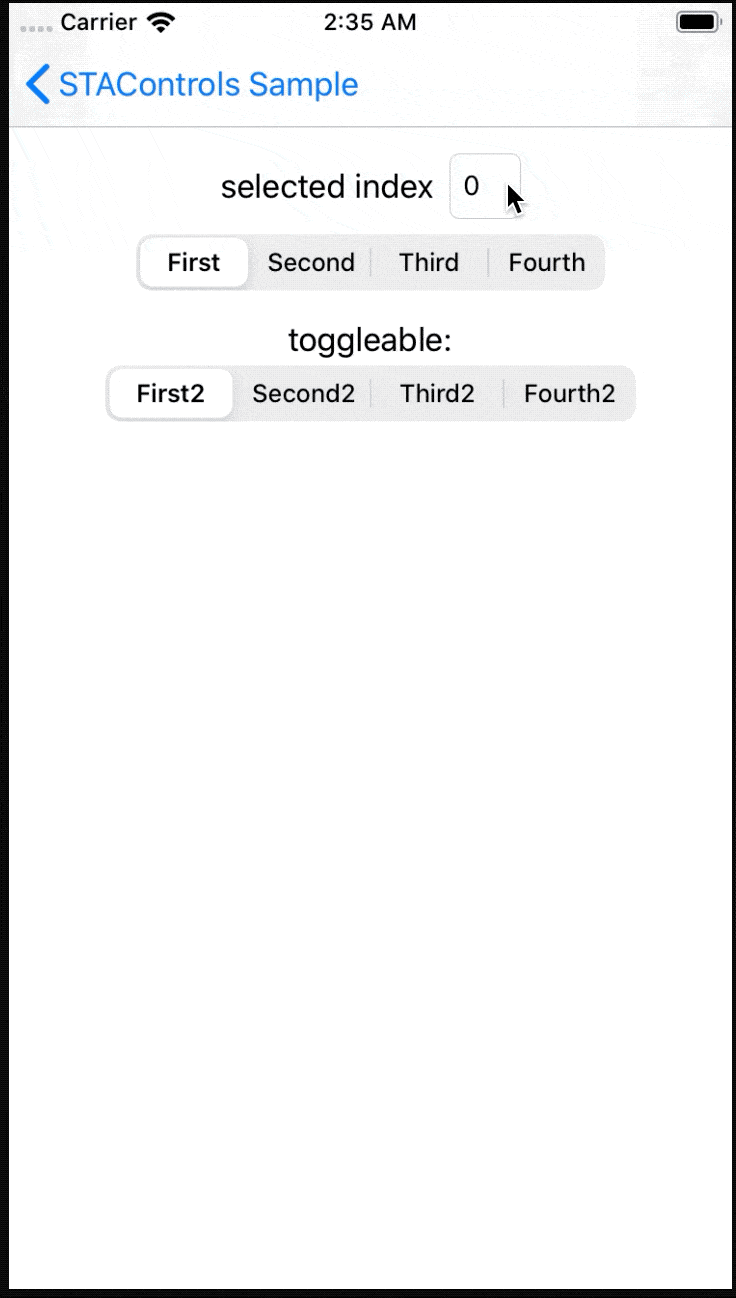Select the Second2 segment
The width and height of the screenshot is (736, 1298).
click(303, 394)
